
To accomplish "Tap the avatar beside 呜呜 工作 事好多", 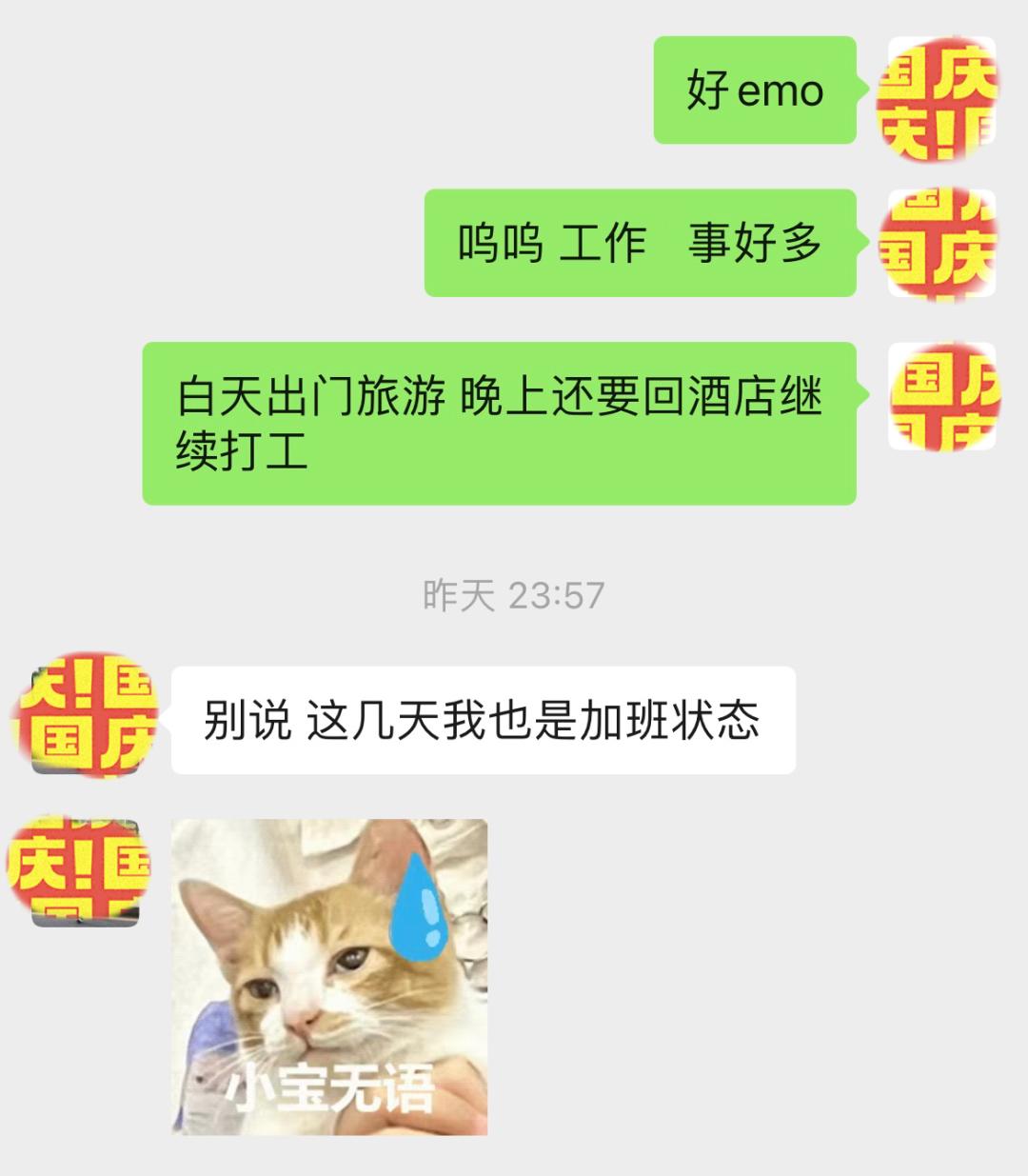I will [x=940, y=244].
